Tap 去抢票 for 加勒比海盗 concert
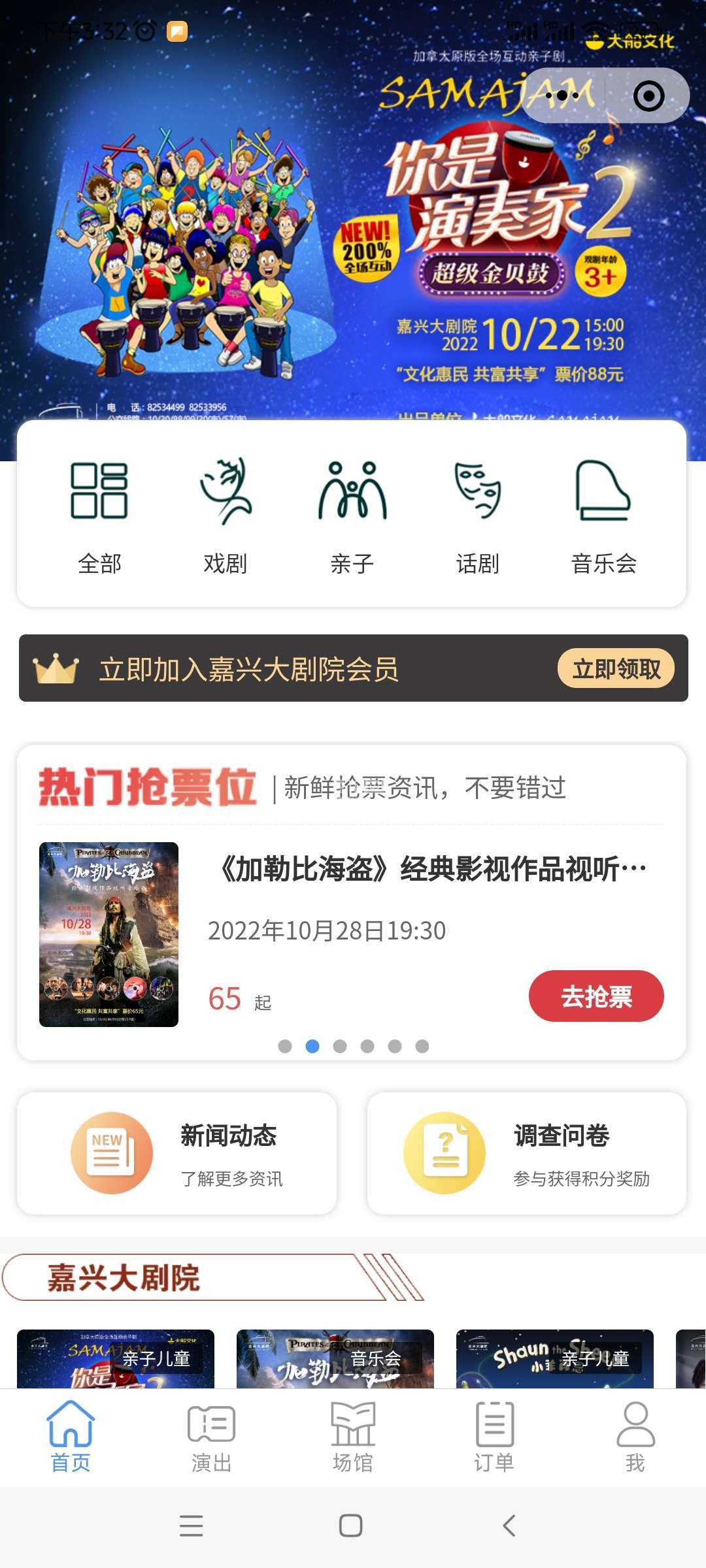 (x=596, y=996)
